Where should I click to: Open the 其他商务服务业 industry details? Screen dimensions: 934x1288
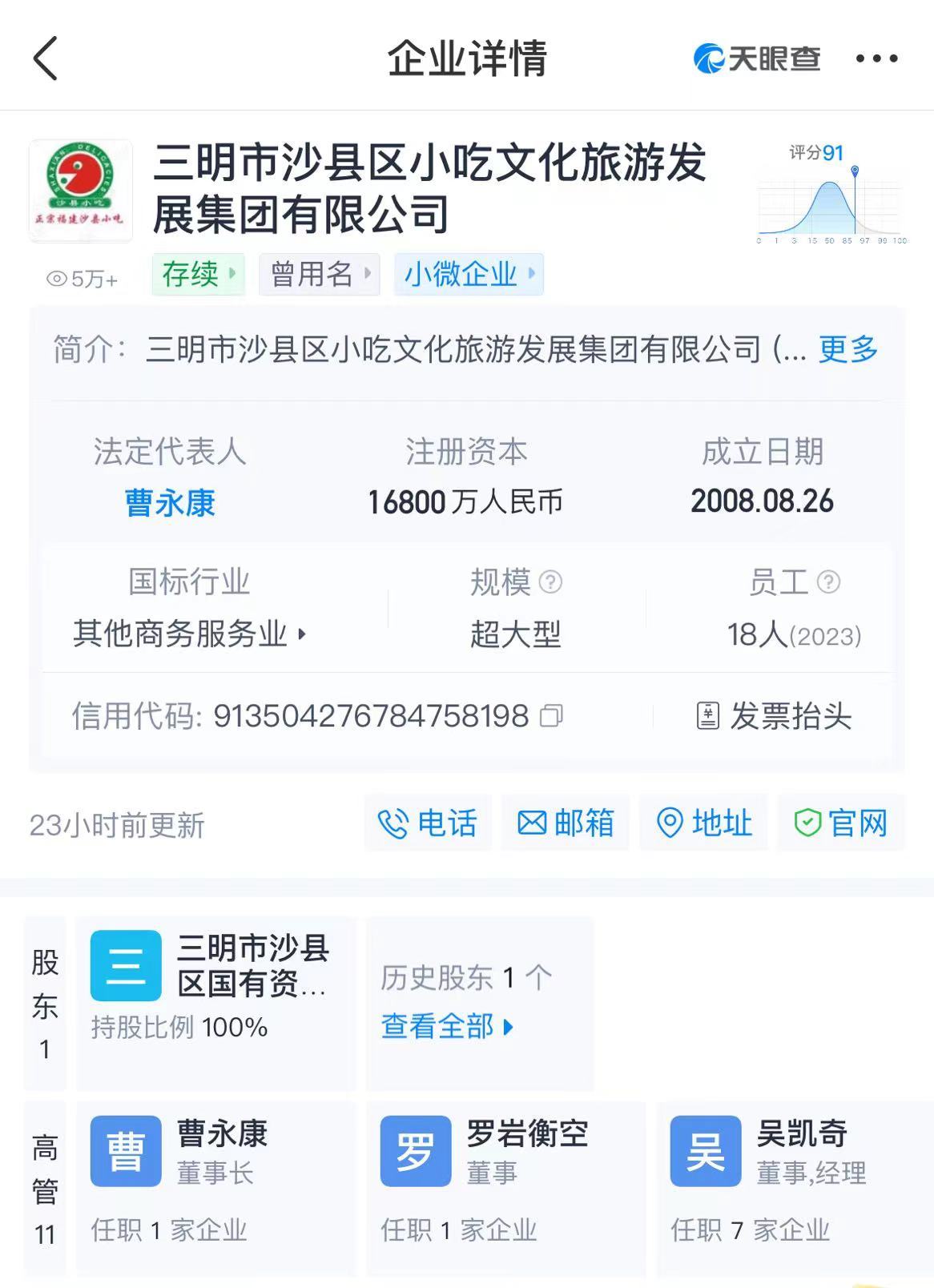[x=189, y=634]
